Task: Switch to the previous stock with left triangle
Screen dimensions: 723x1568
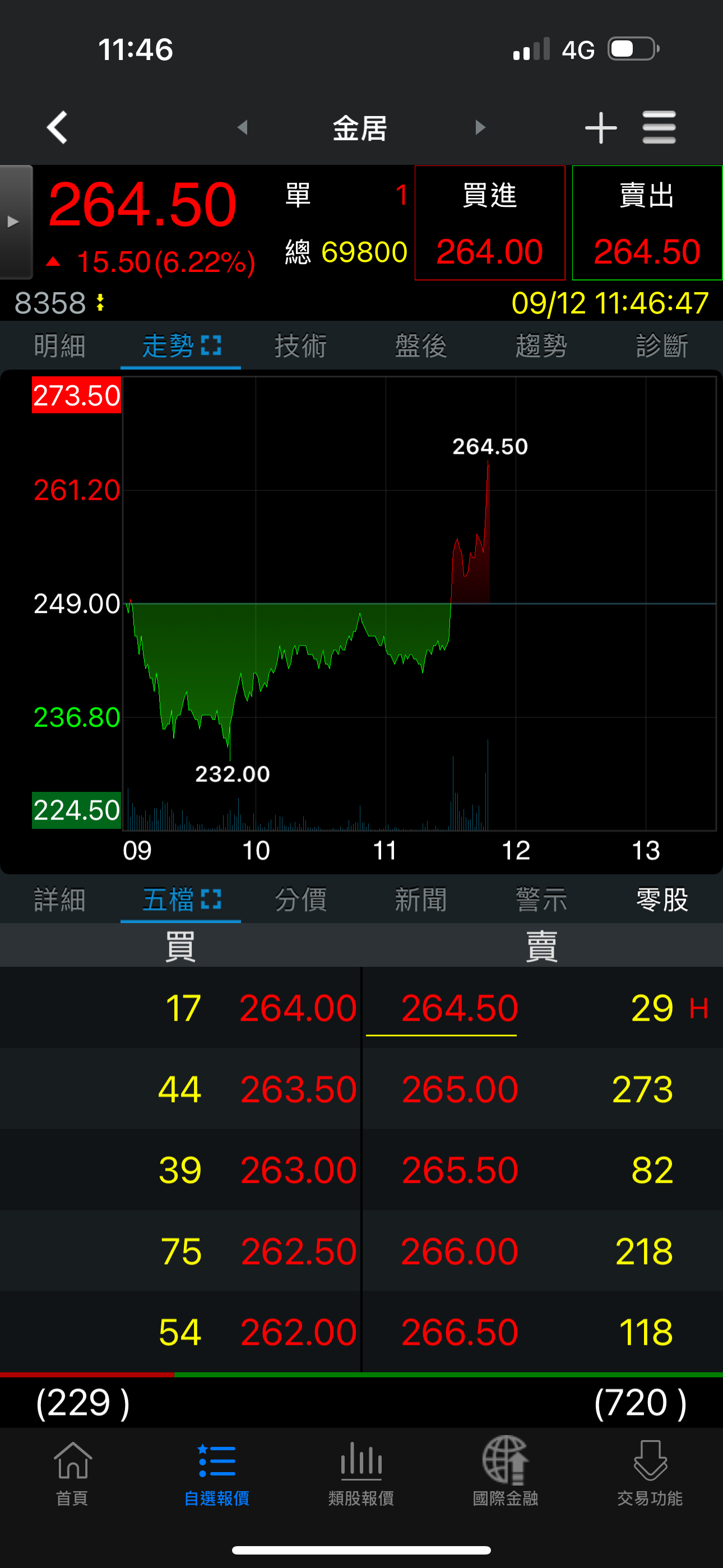Action: (x=243, y=128)
